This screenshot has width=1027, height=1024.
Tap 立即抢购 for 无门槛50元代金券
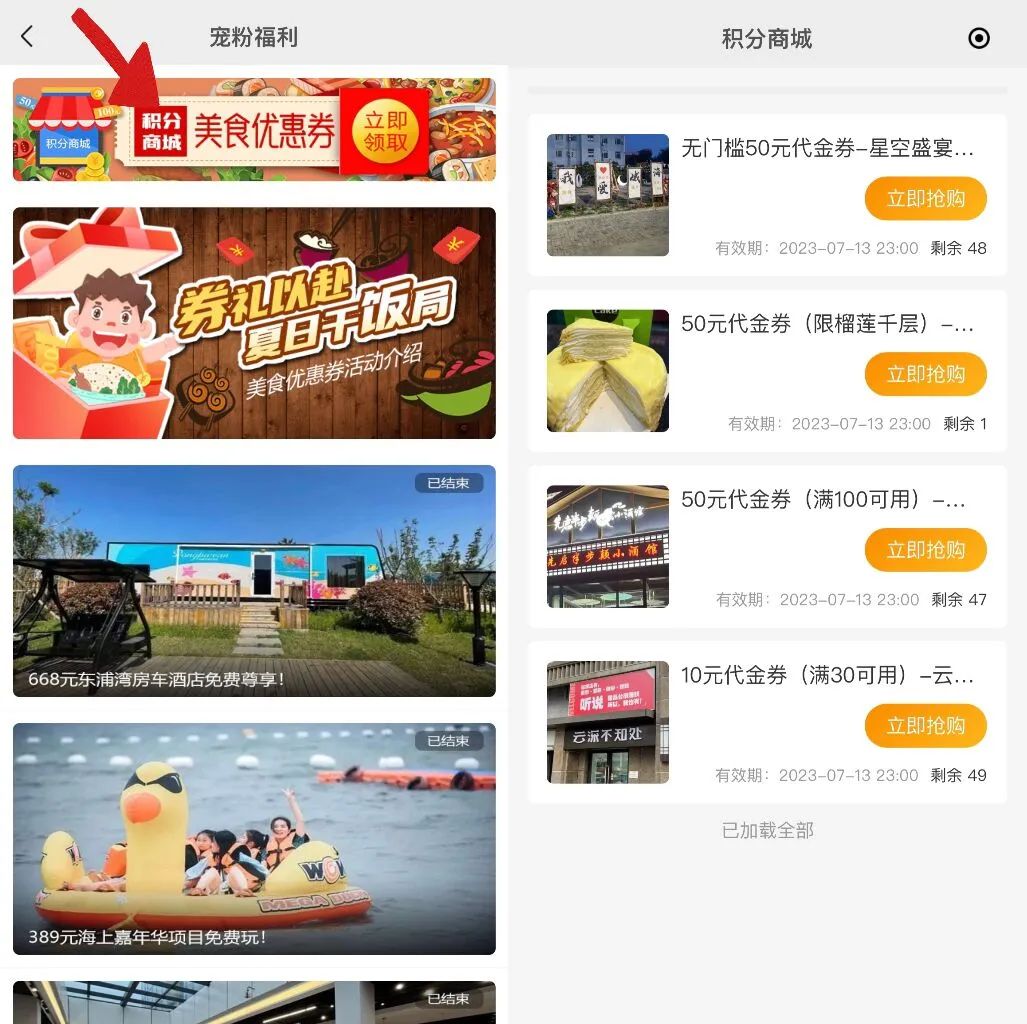pyautogui.click(x=925, y=199)
